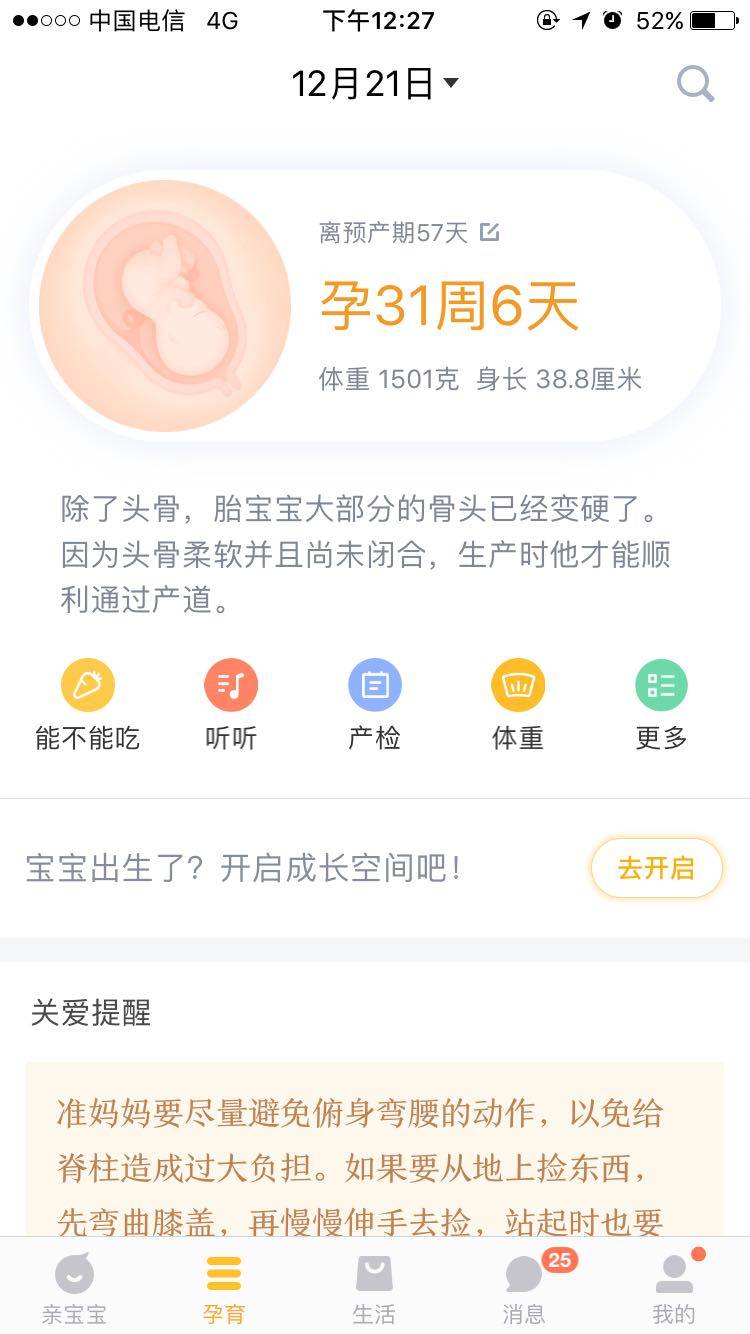The image size is (750, 1334).
Task: Switch to the 我的 tab
Action: 674,1288
